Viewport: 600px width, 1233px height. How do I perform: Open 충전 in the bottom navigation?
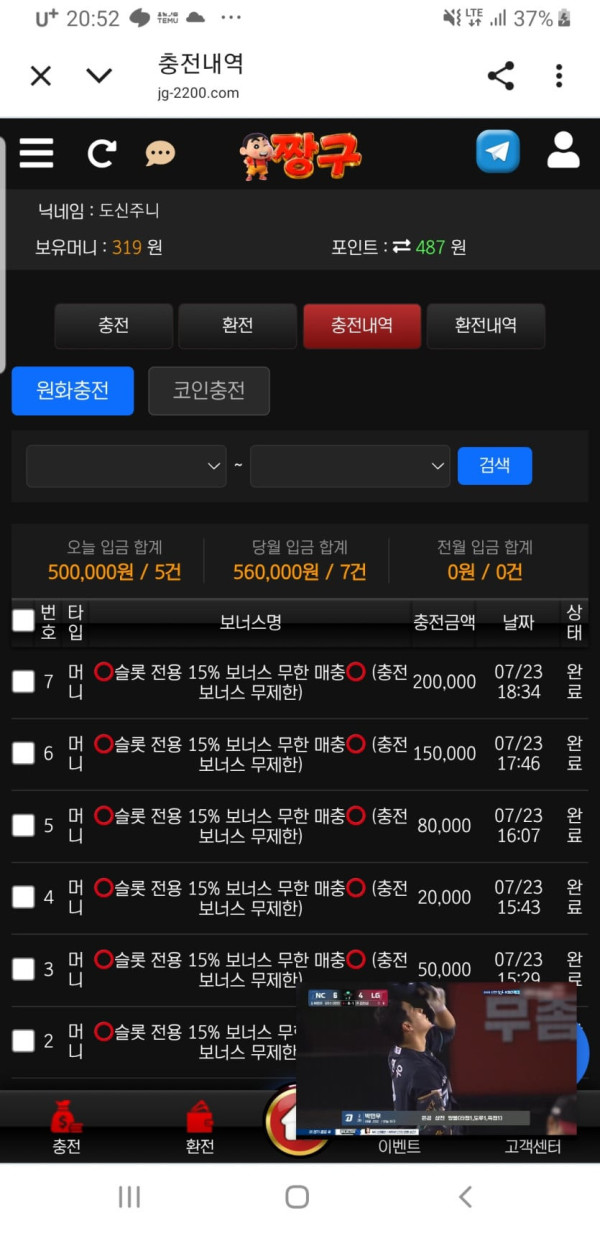click(66, 1128)
